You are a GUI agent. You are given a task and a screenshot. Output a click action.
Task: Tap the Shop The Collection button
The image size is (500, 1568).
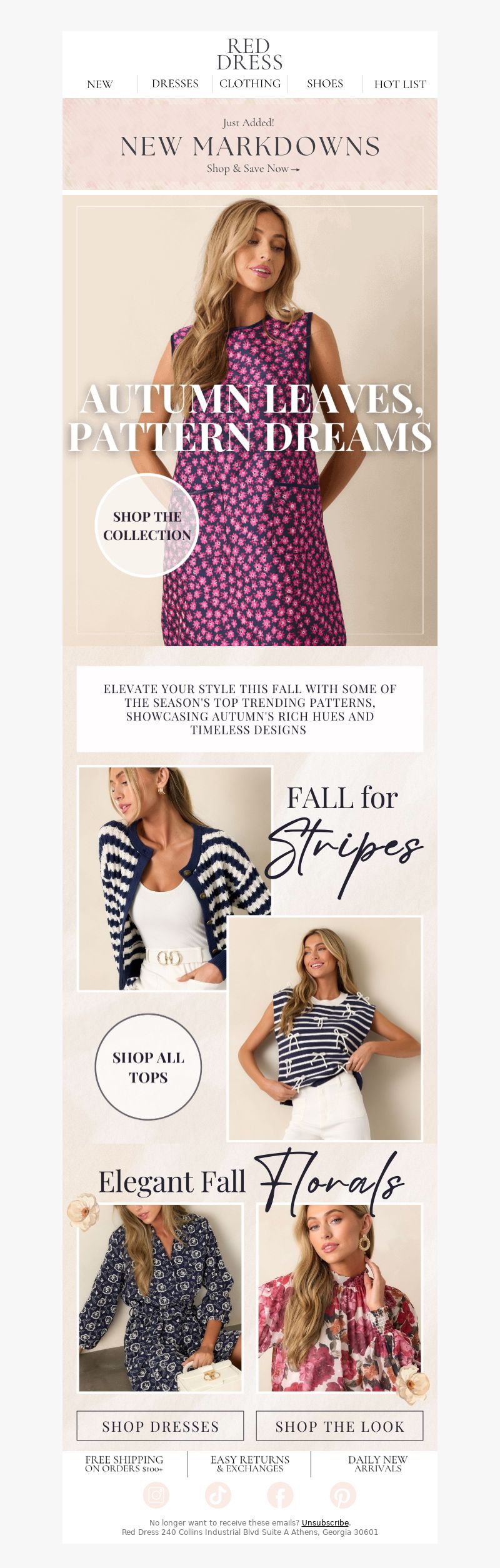[147, 526]
